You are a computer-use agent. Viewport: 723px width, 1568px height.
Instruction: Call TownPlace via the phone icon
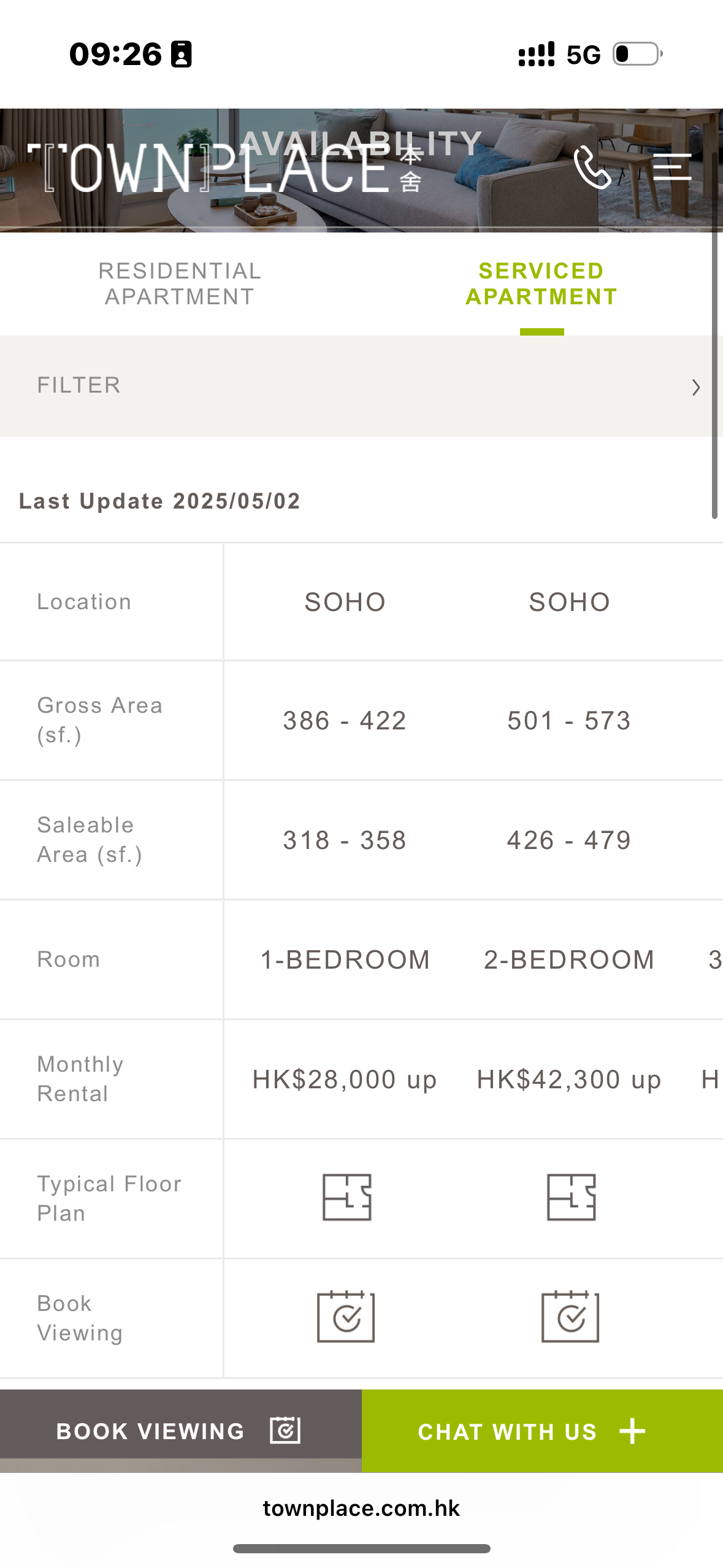tap(592, 167)
